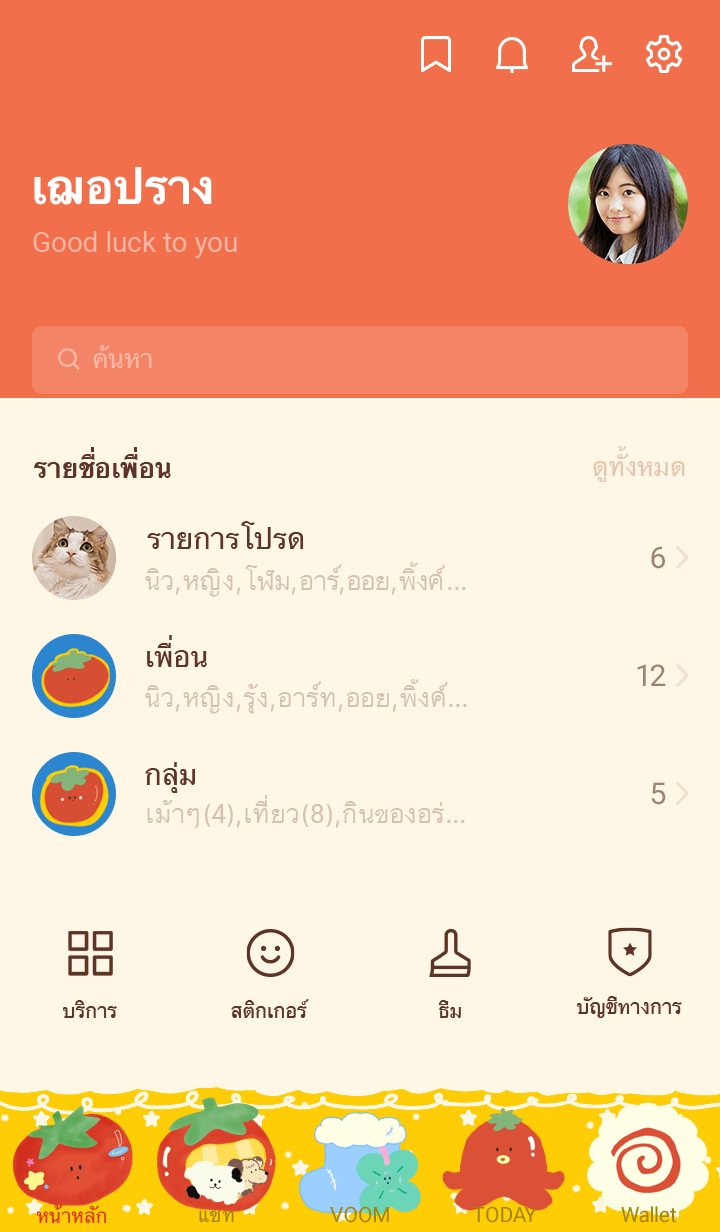Switch to the แชท chat tab
The height and width of the screenshot is (1232, 720).
tap(216, 1165)
